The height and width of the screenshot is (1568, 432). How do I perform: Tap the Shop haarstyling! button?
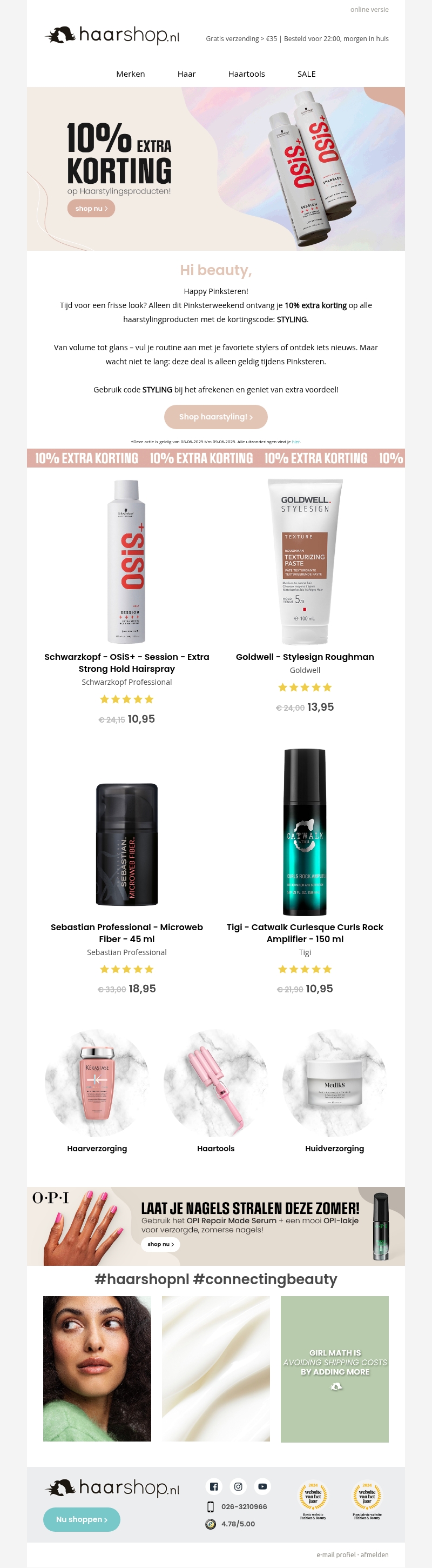click(215, 416)
